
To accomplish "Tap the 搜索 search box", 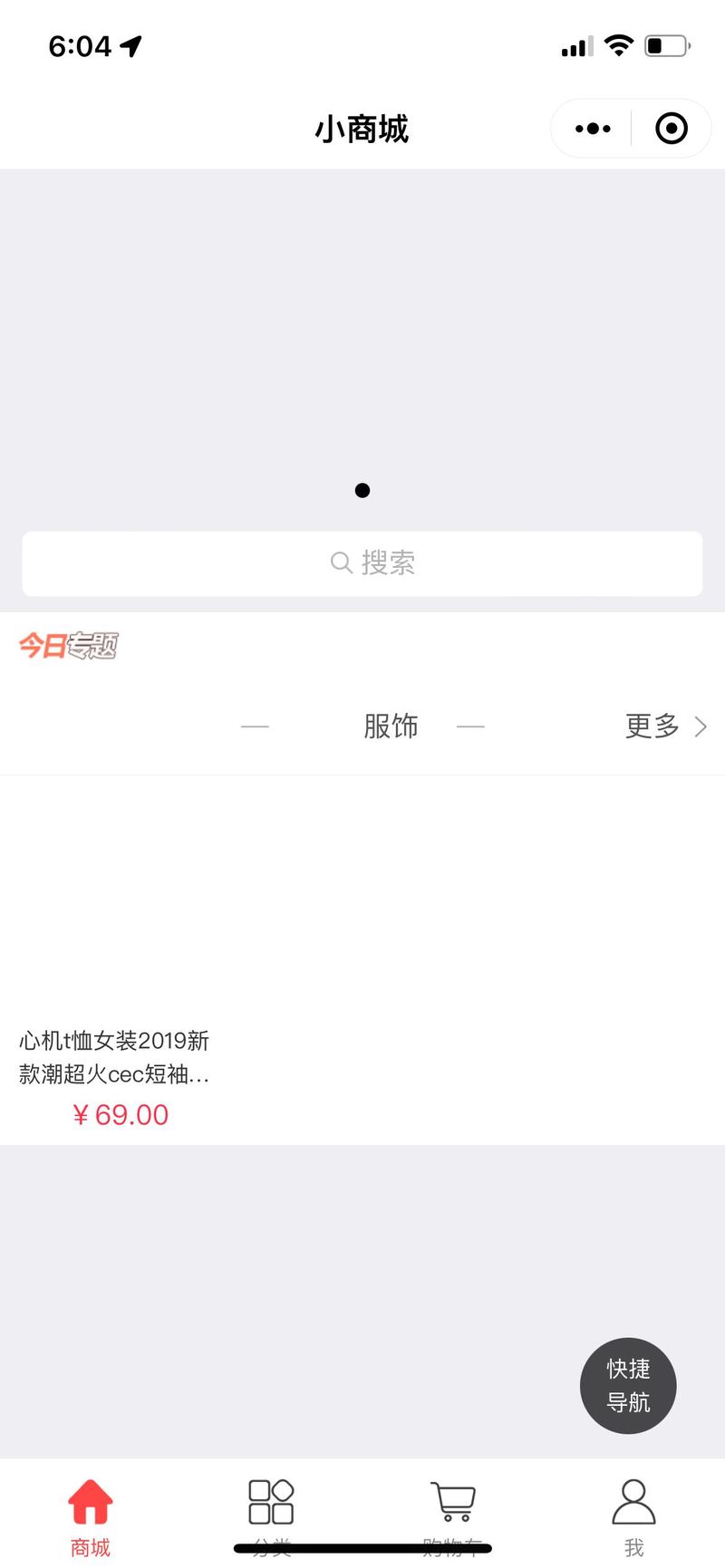I will (362, 563).
